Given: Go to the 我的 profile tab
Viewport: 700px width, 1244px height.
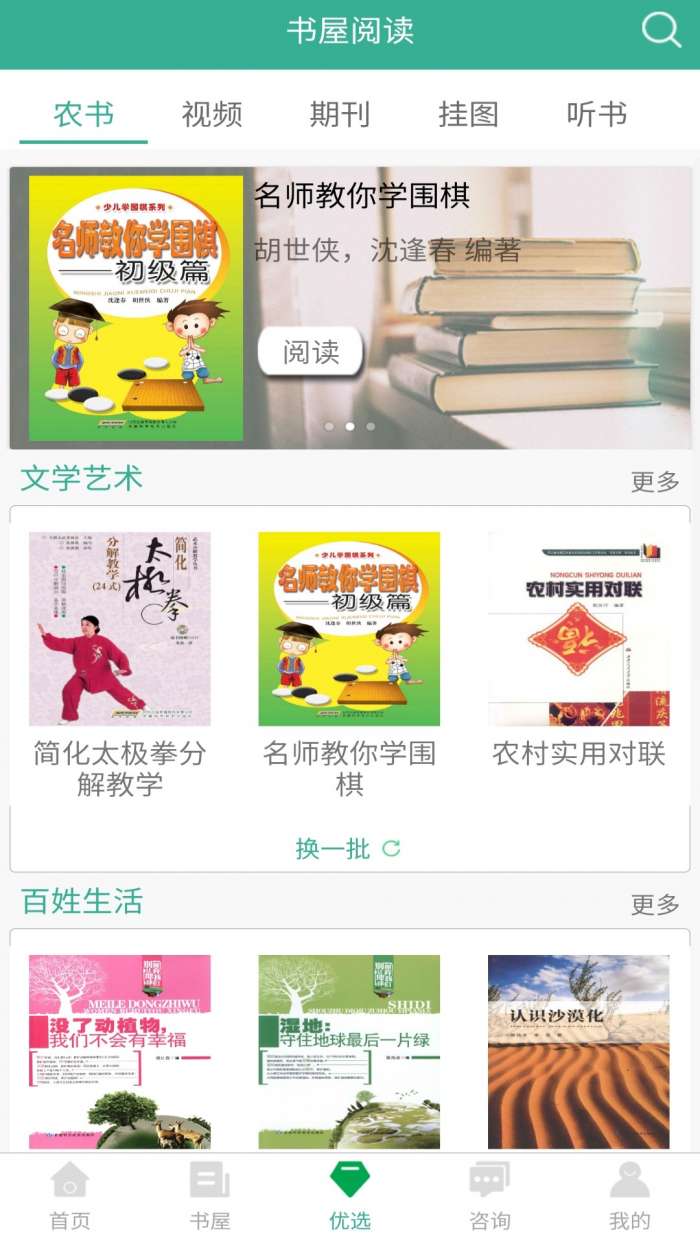Looking at the screenshot, I should (x=630, y=1196).
